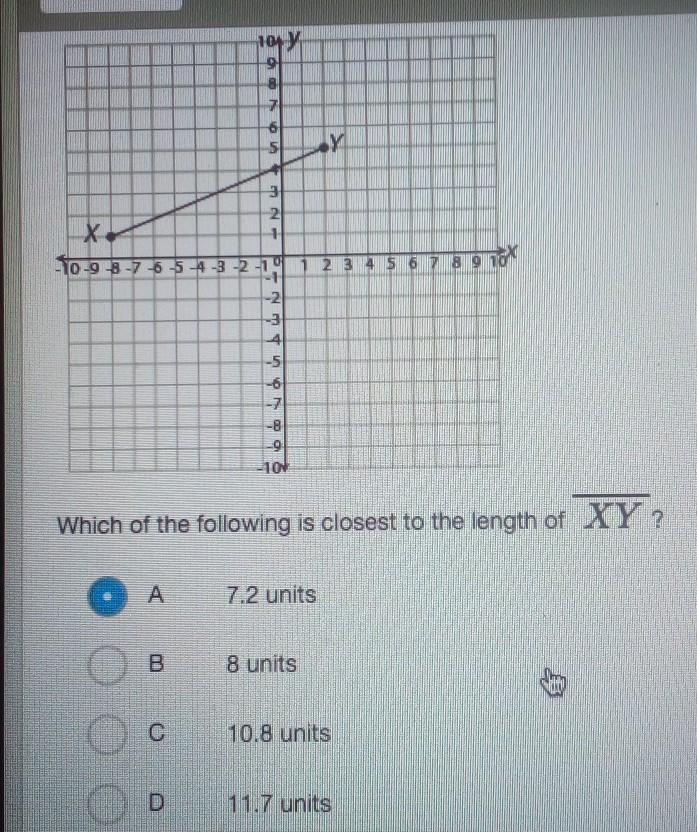Viewport: 697px width, 832px height.
Task: Choose option B, 8 units
Action: [x=106, y=666]
